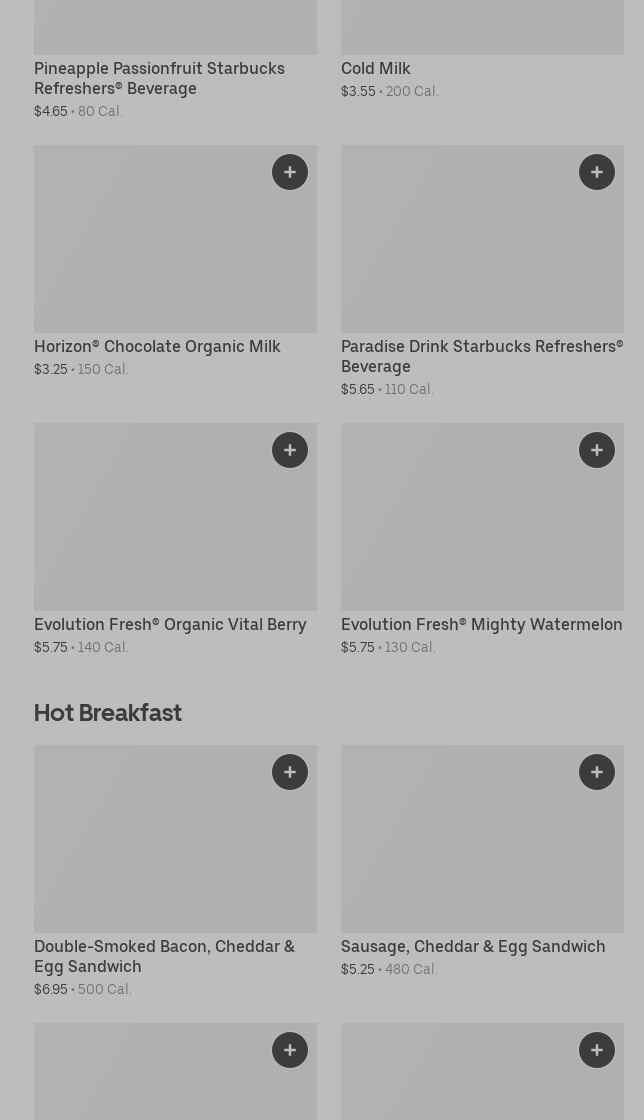The height and width of the screenshot is (1120, 644).
Task: Open Pineapple Passionfruit Starbucks Refreshers Beverage
Action: point(159,78)
